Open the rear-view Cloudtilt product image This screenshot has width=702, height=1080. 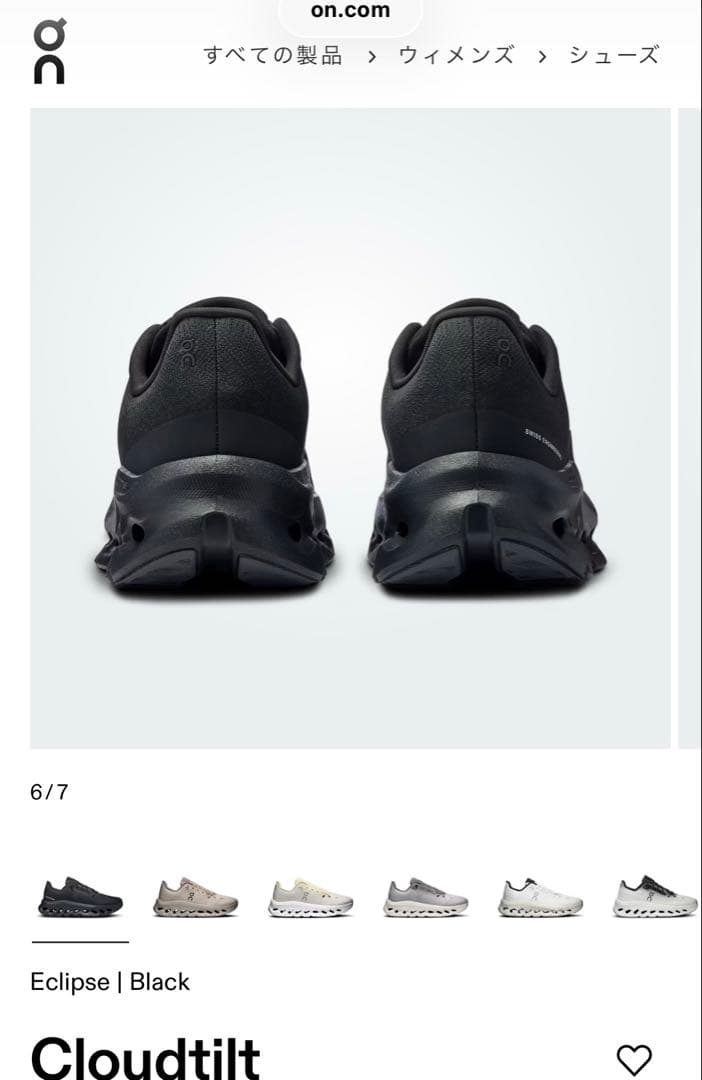(x=350, y=428)
